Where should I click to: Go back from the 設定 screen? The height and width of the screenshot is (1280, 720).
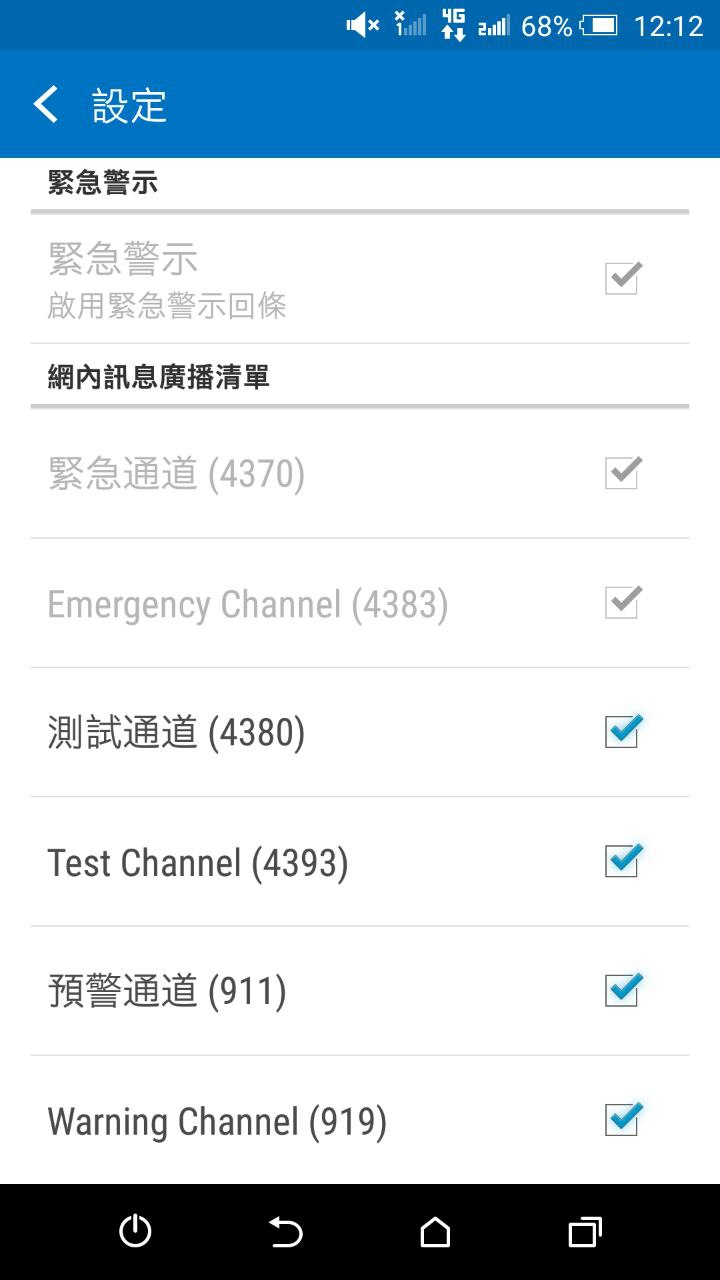47,104
